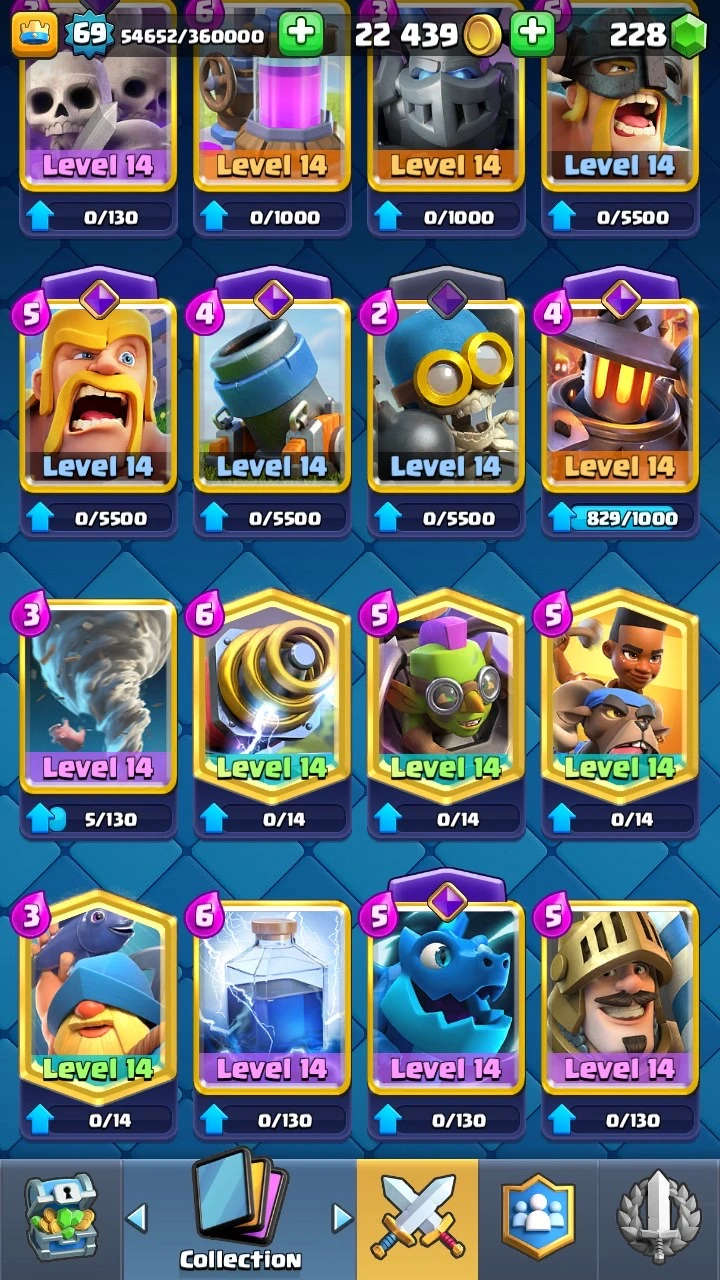Open the Clan social tab
720x1280 pixels.
(x=537, y=1220)
